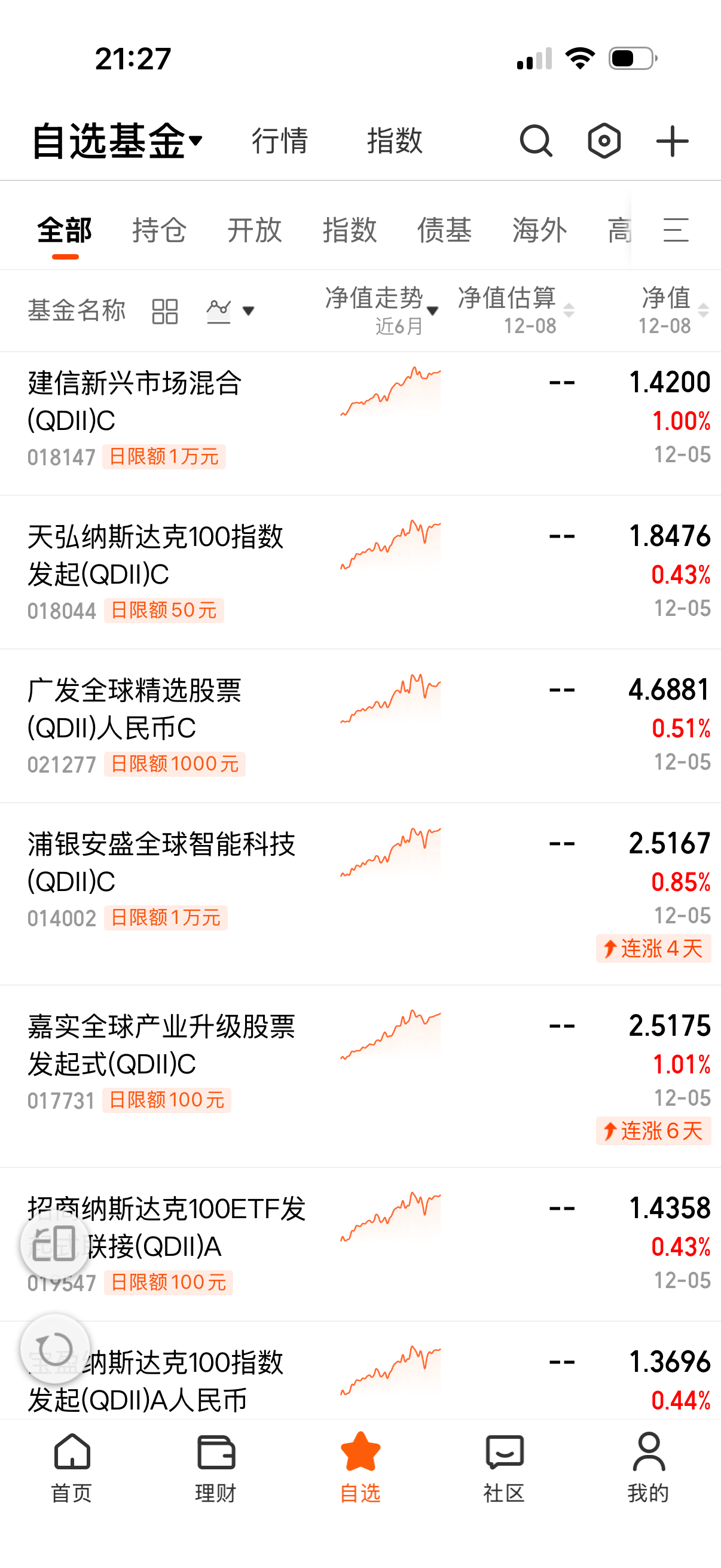Select the 持仓 category tab
The image size is (721, 1568).
click(x=160, y=230)
